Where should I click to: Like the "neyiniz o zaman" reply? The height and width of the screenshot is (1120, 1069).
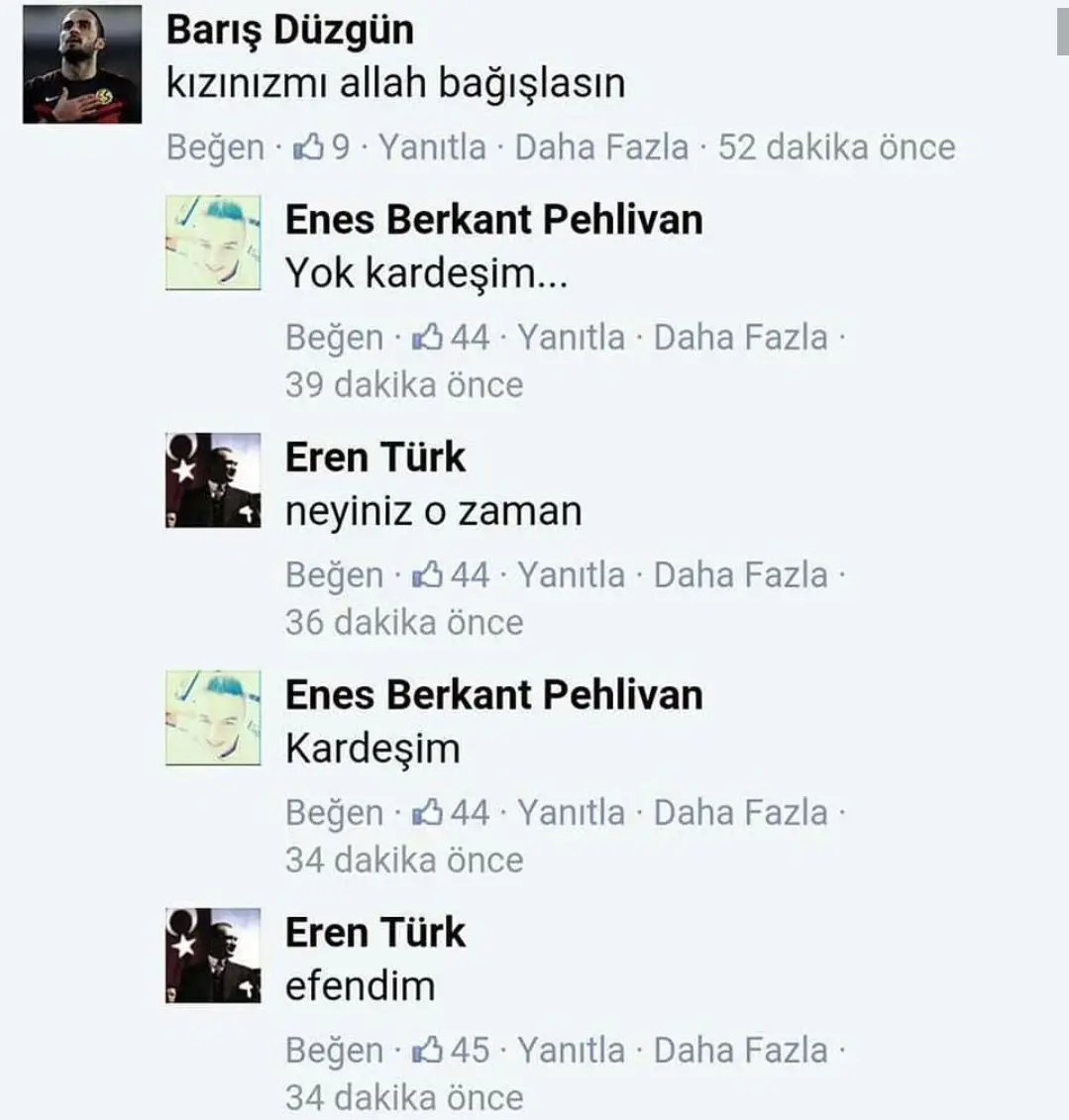click(334, 575)
